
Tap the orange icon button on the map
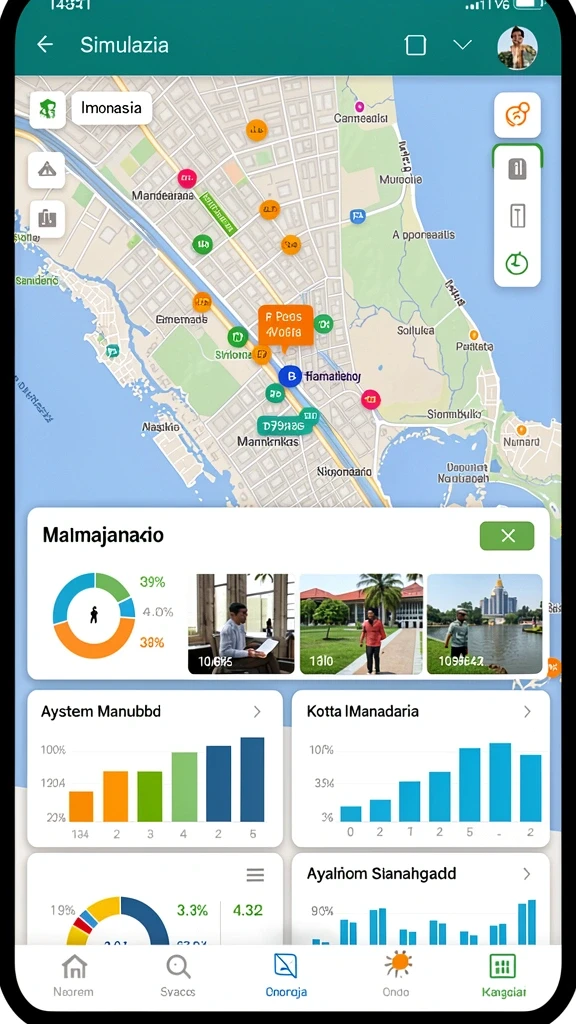[517, 116]
